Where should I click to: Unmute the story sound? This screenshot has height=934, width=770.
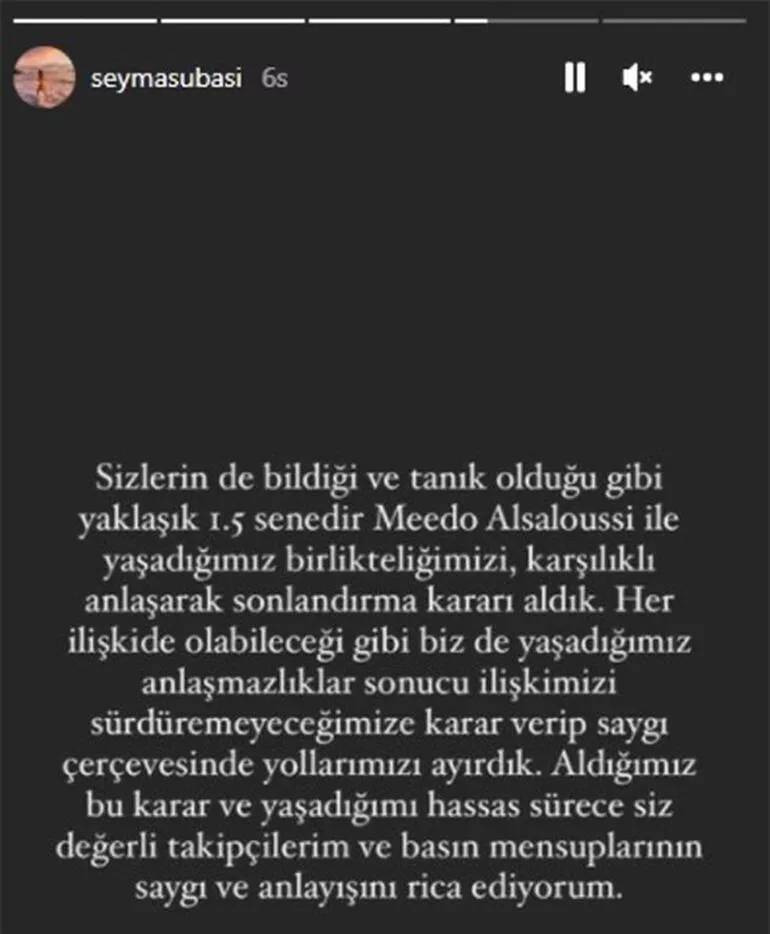(x=636, y=77)
